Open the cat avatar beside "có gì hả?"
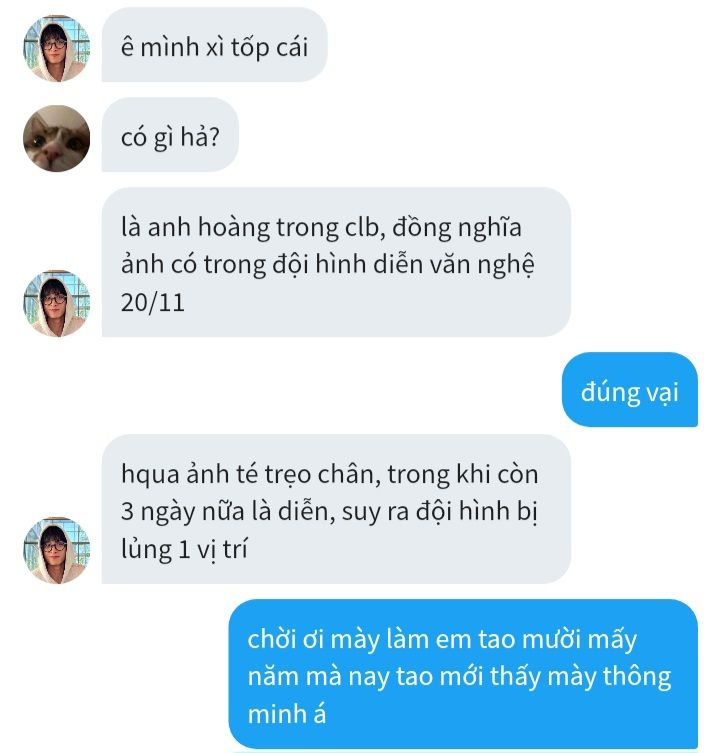 [x=57, y=138]
